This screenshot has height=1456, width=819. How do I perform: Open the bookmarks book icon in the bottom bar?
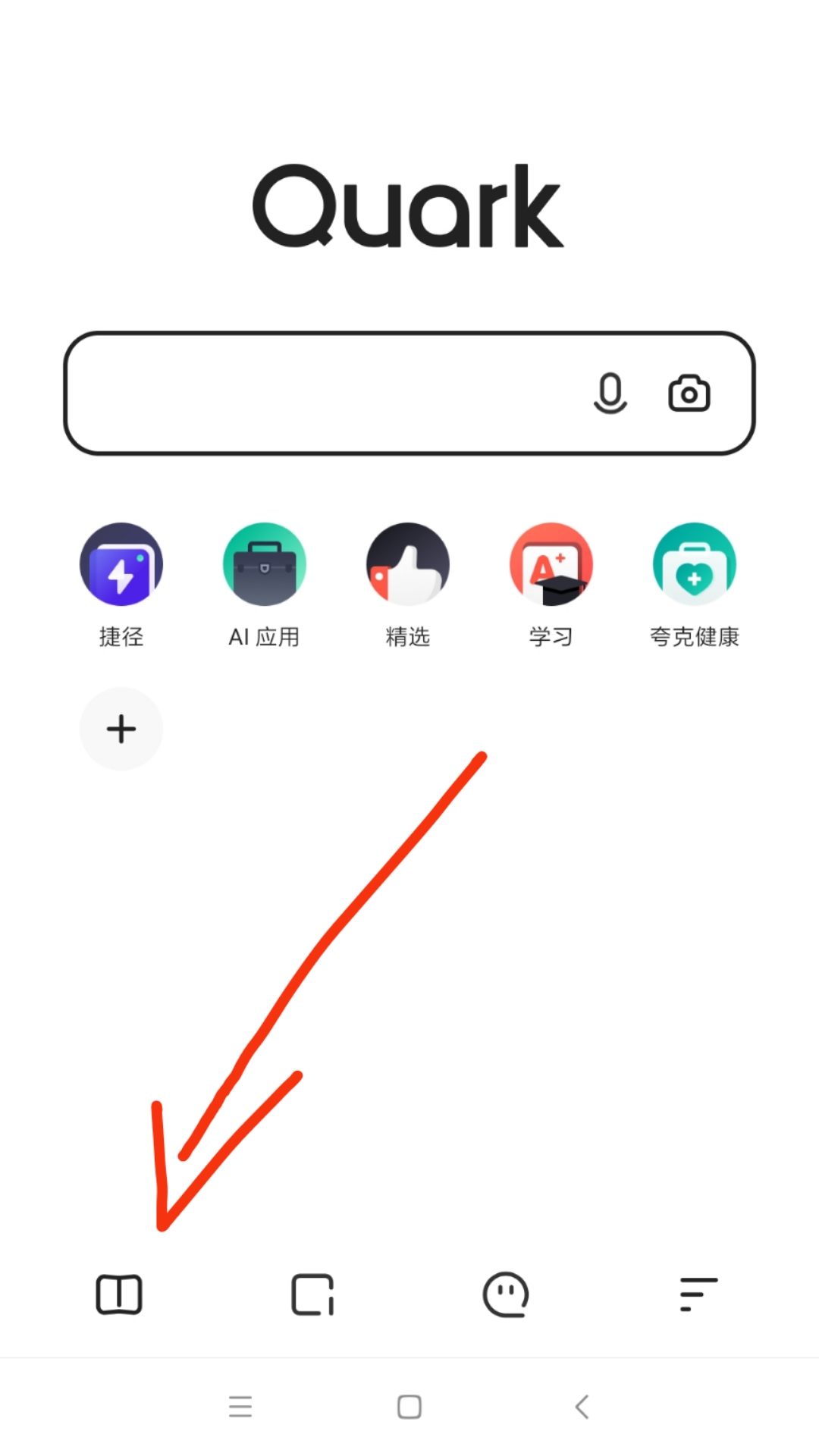pyautogui.click(x=119, y=1294)
